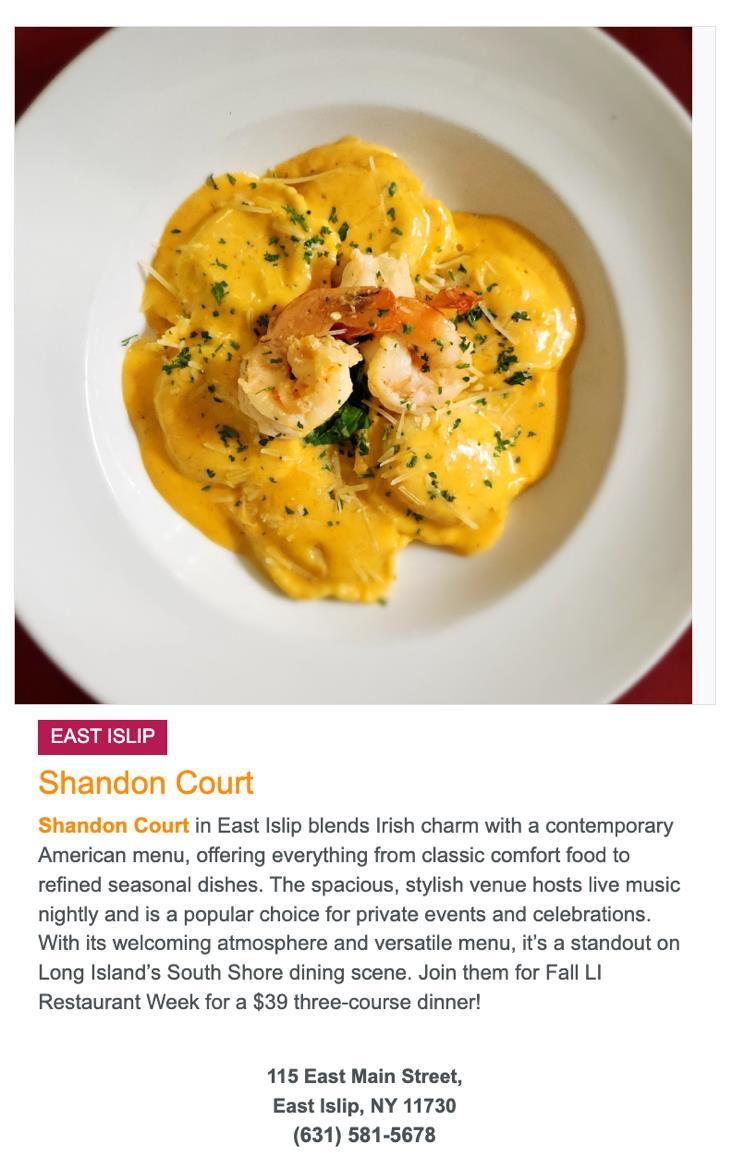Image resolution: width=732 pixels, height=1157 pixels.
Task: Follow the bold Shandon Court link in paragraph
Action: point(113,826)
